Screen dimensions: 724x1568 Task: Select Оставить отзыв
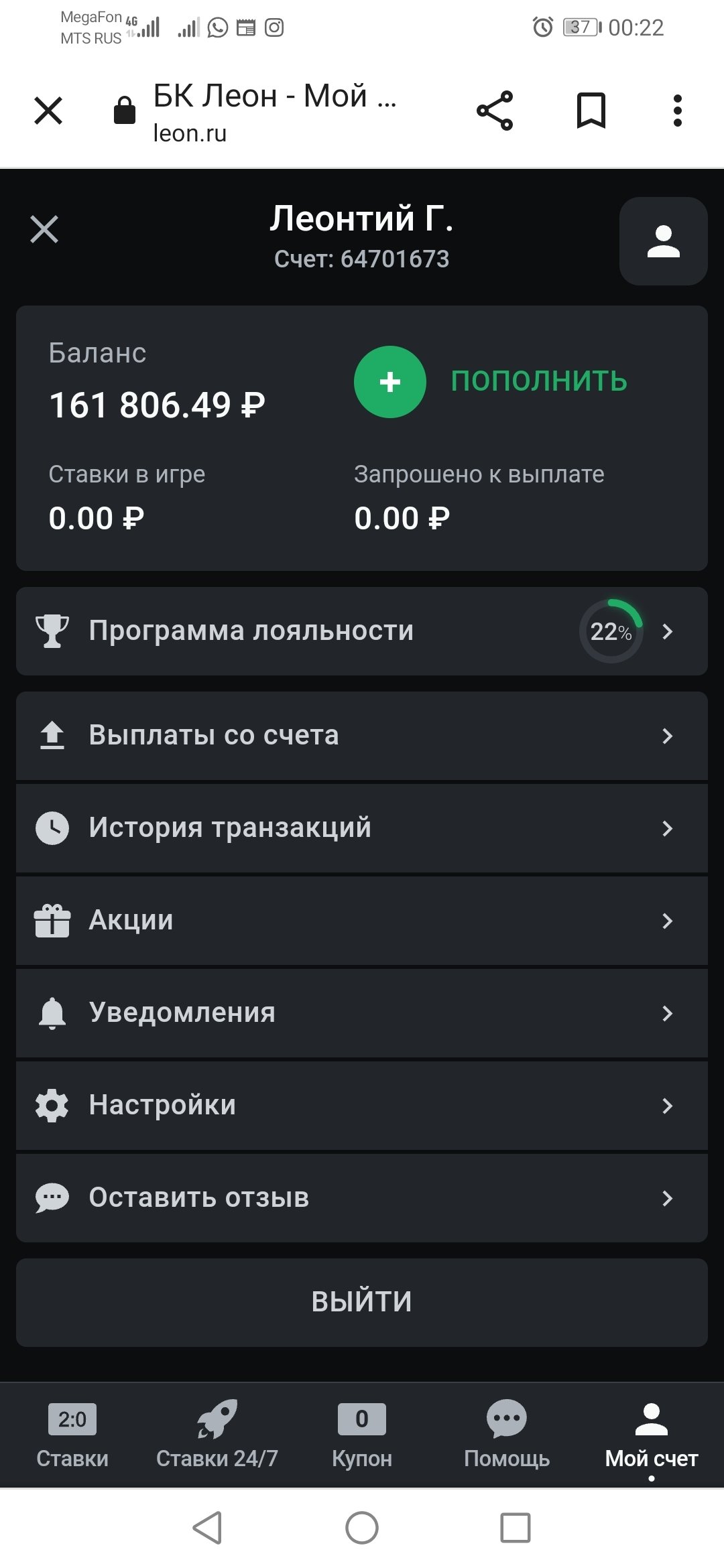coord(362,1198)
